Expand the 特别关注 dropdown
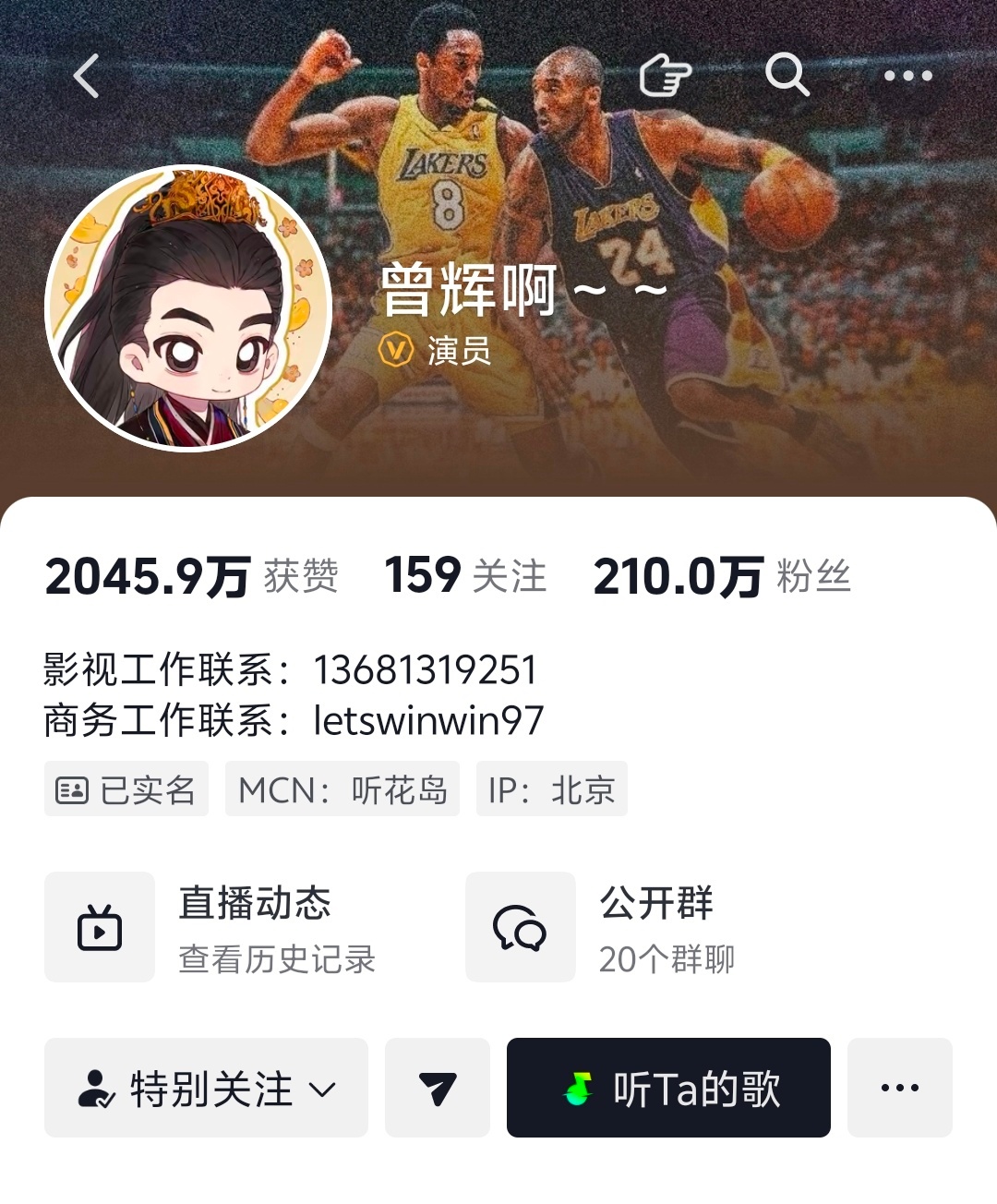 pos(322,1090)
